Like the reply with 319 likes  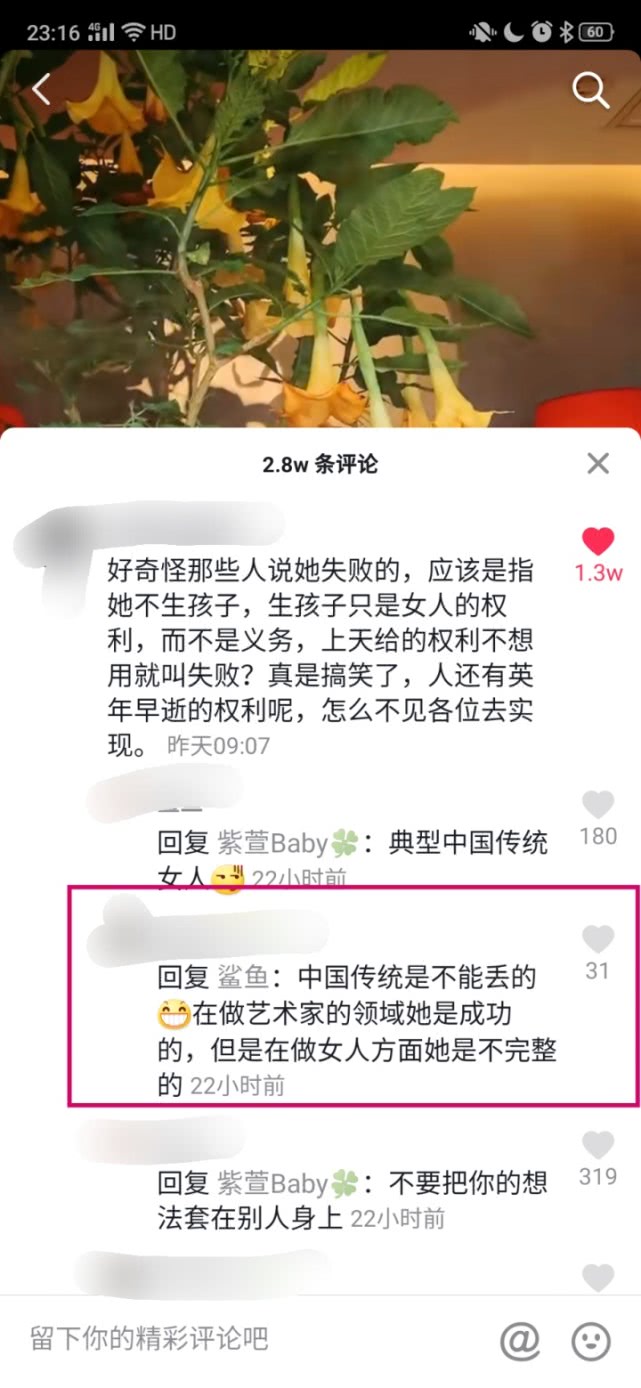click(x=598, y=1145)
